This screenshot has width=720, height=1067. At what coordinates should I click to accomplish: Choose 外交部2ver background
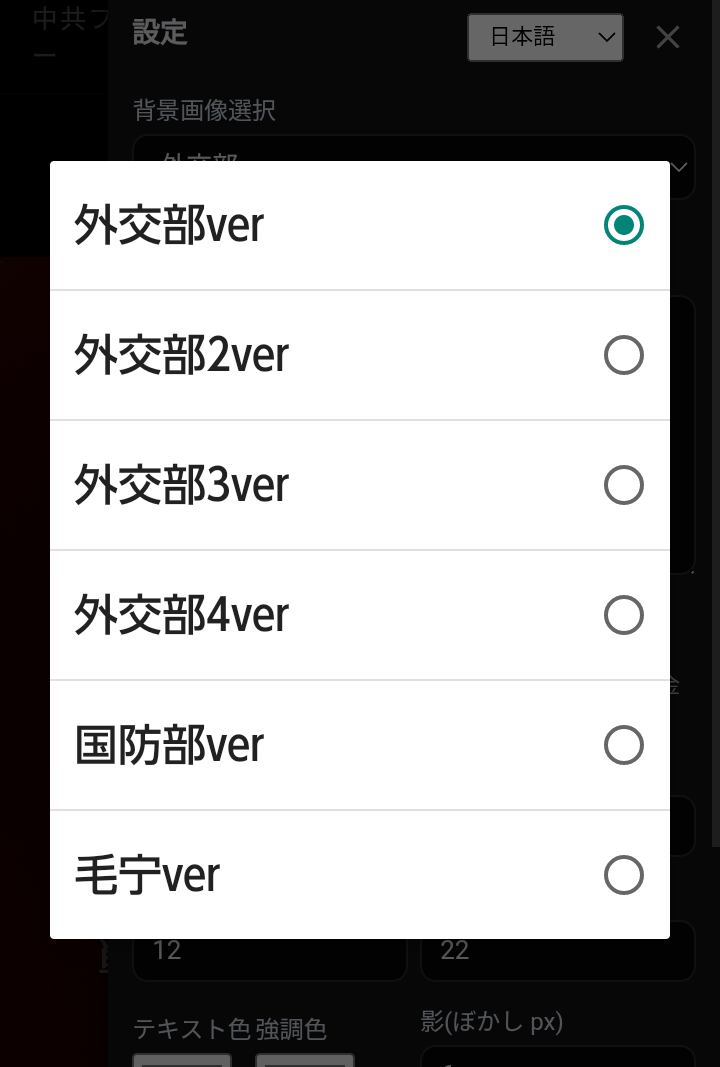click(x=360, y=356)
